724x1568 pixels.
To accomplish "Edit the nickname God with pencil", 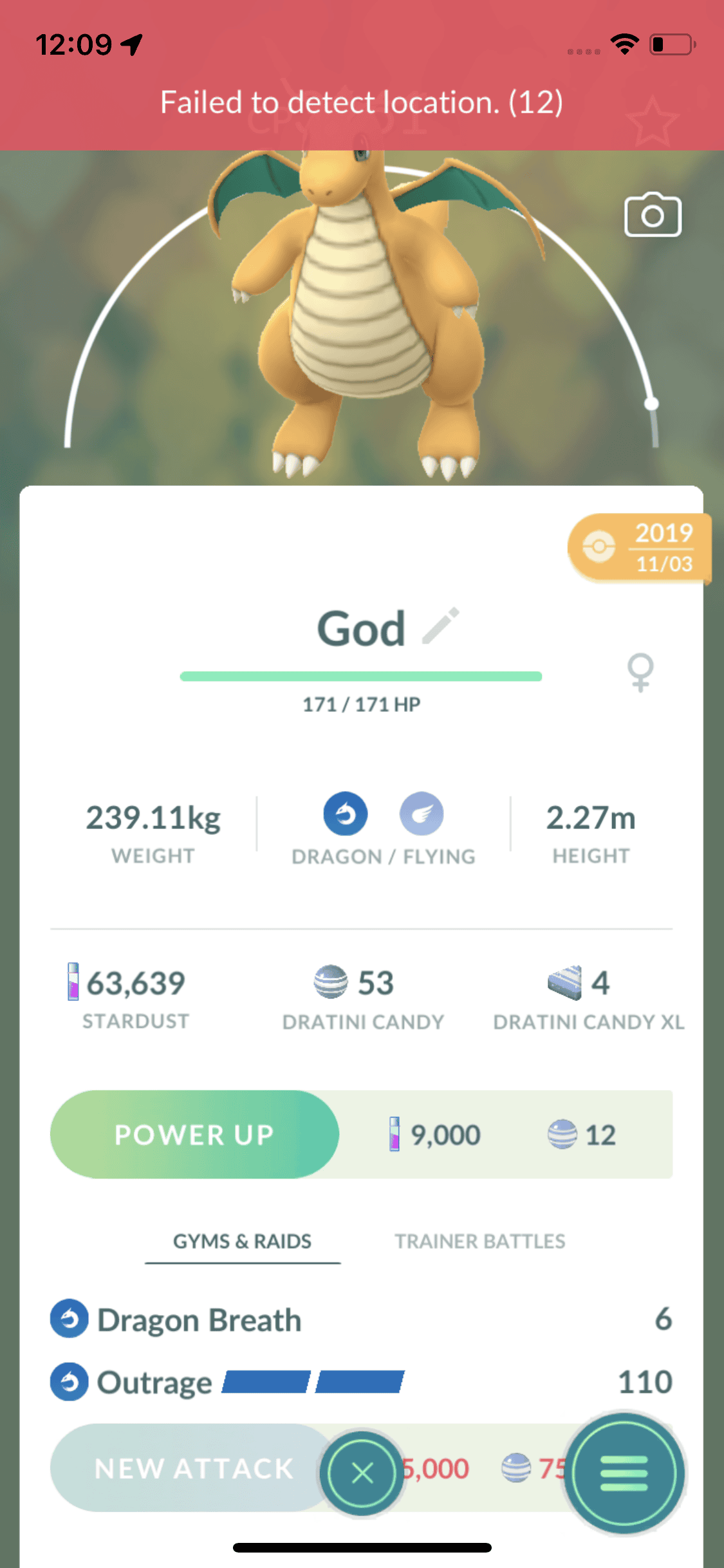I will click(x=441, y=626).
